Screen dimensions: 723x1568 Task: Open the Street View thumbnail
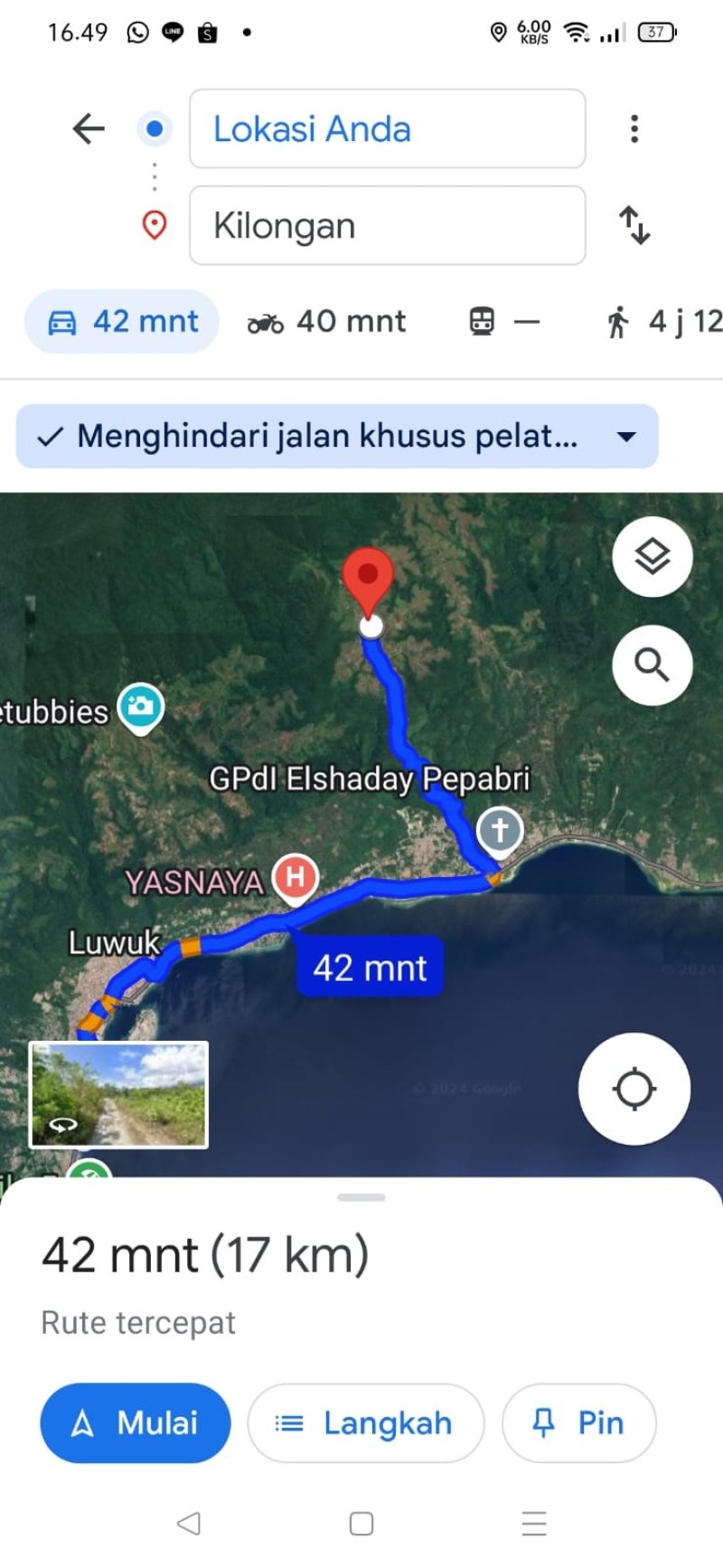coord(118,1095)
